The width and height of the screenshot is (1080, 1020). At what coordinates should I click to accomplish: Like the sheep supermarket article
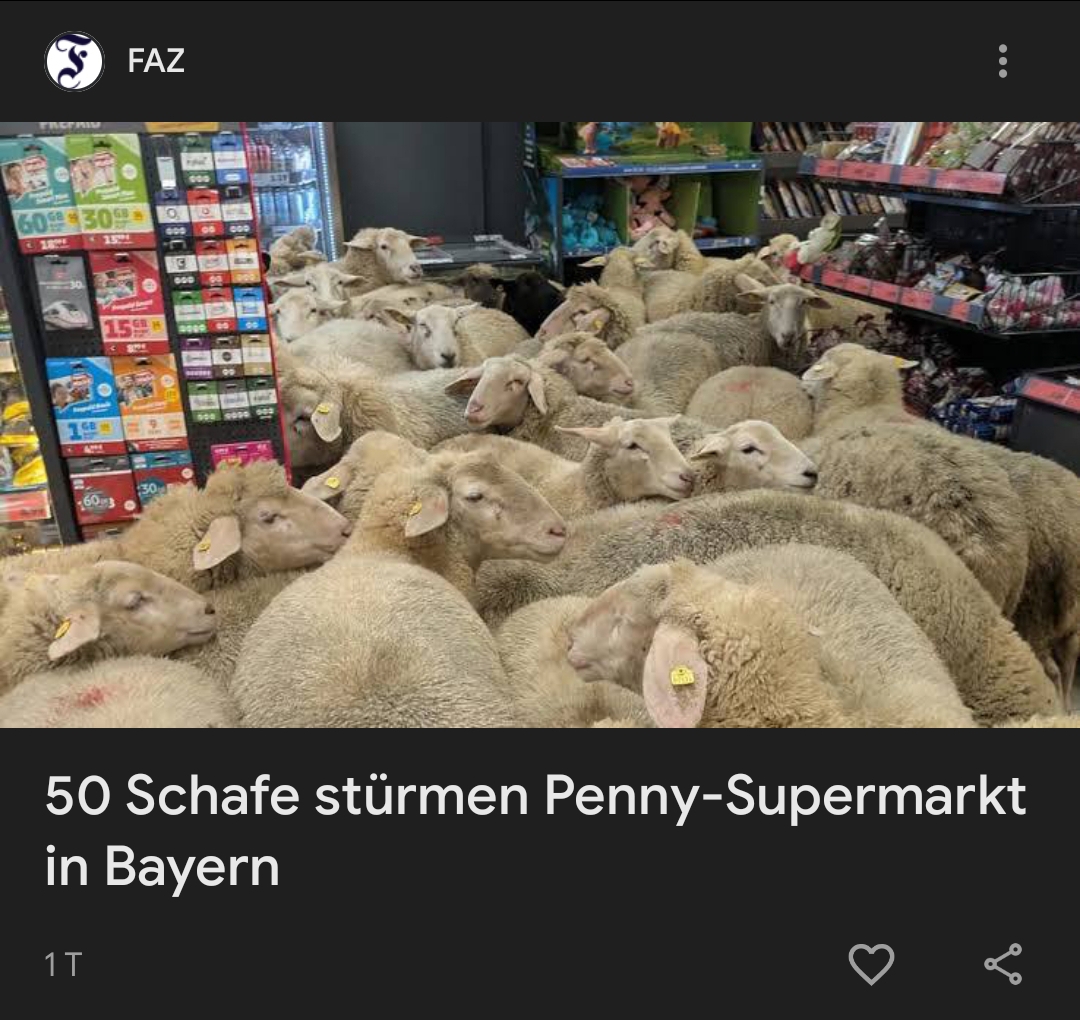[870, 964]
